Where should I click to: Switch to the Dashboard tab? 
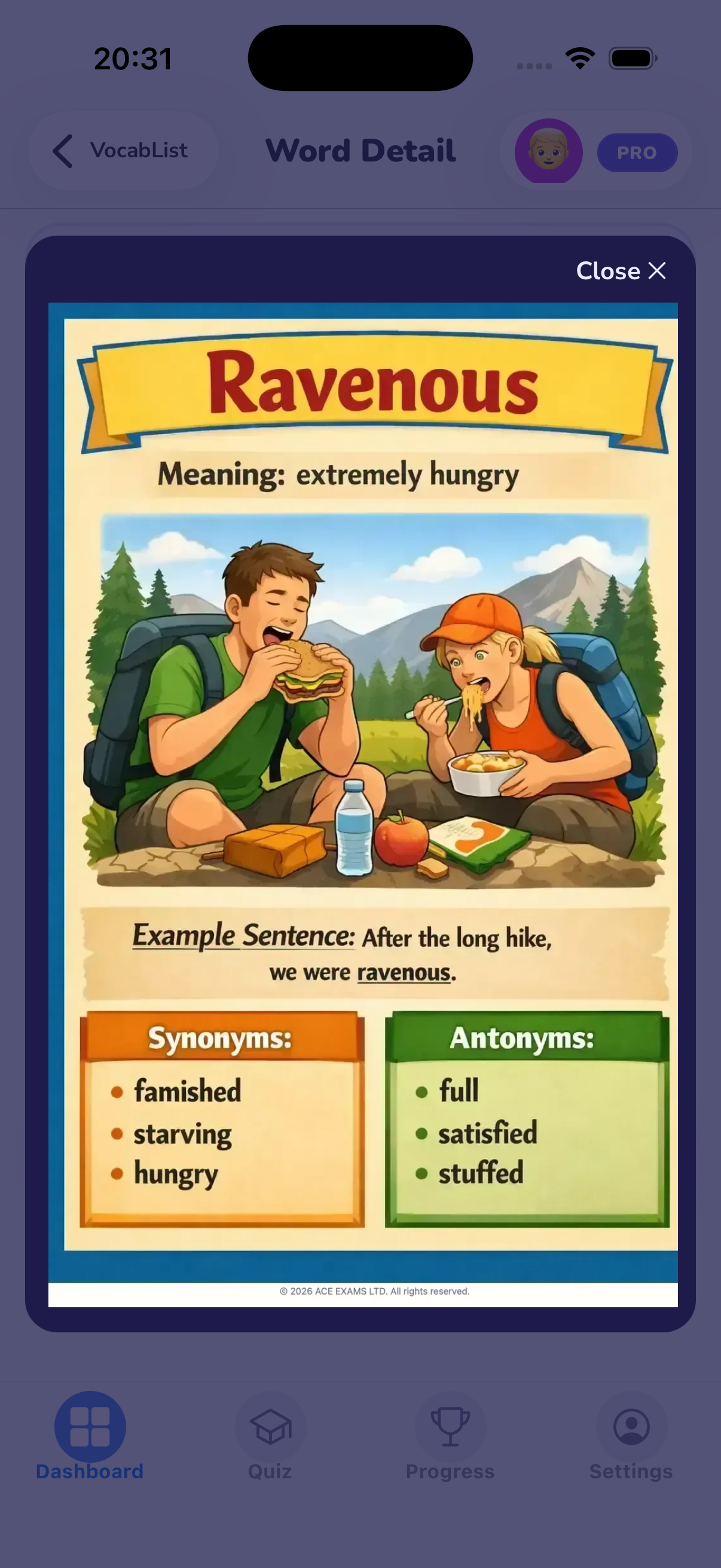(x=90, y=1436)
